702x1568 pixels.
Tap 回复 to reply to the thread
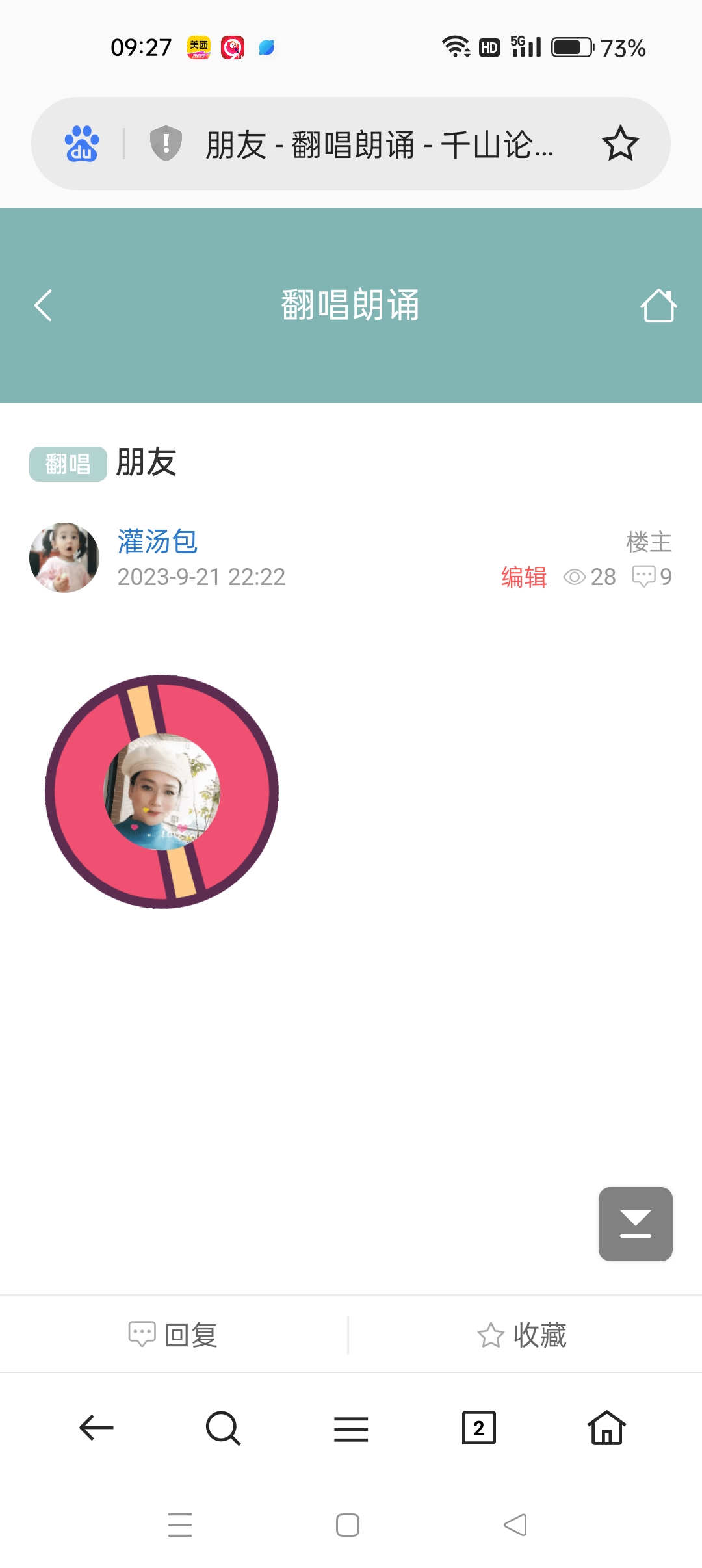point(174,1335)
